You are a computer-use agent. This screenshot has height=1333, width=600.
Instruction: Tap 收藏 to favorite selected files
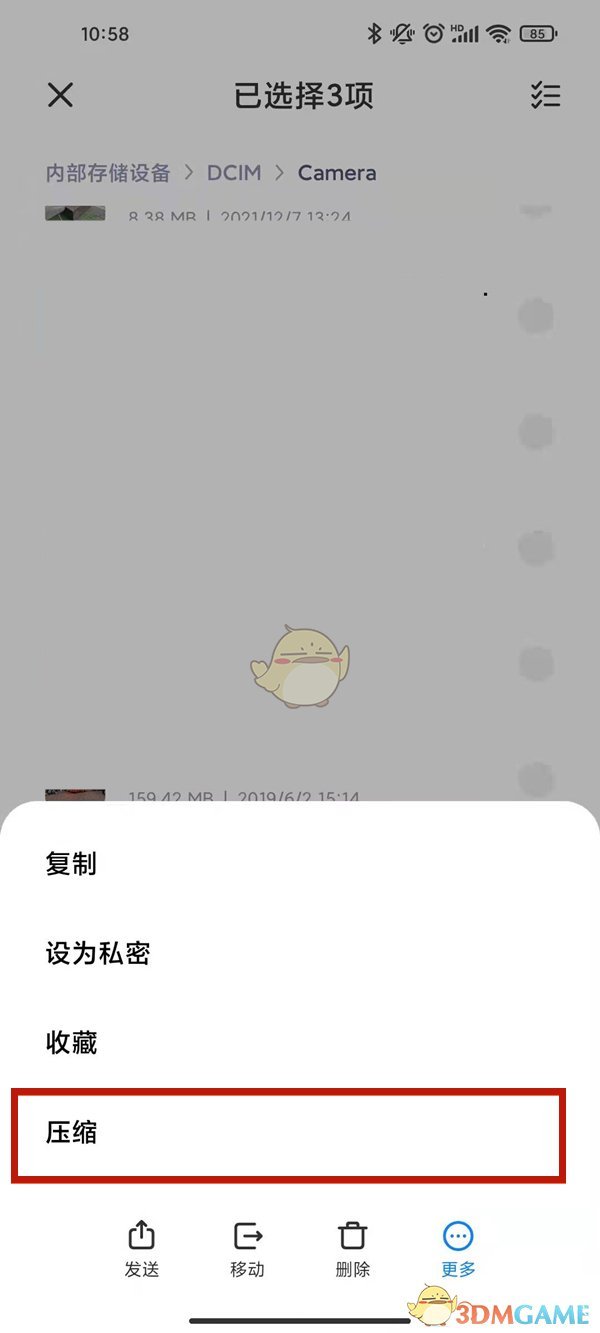[71, 1043]
